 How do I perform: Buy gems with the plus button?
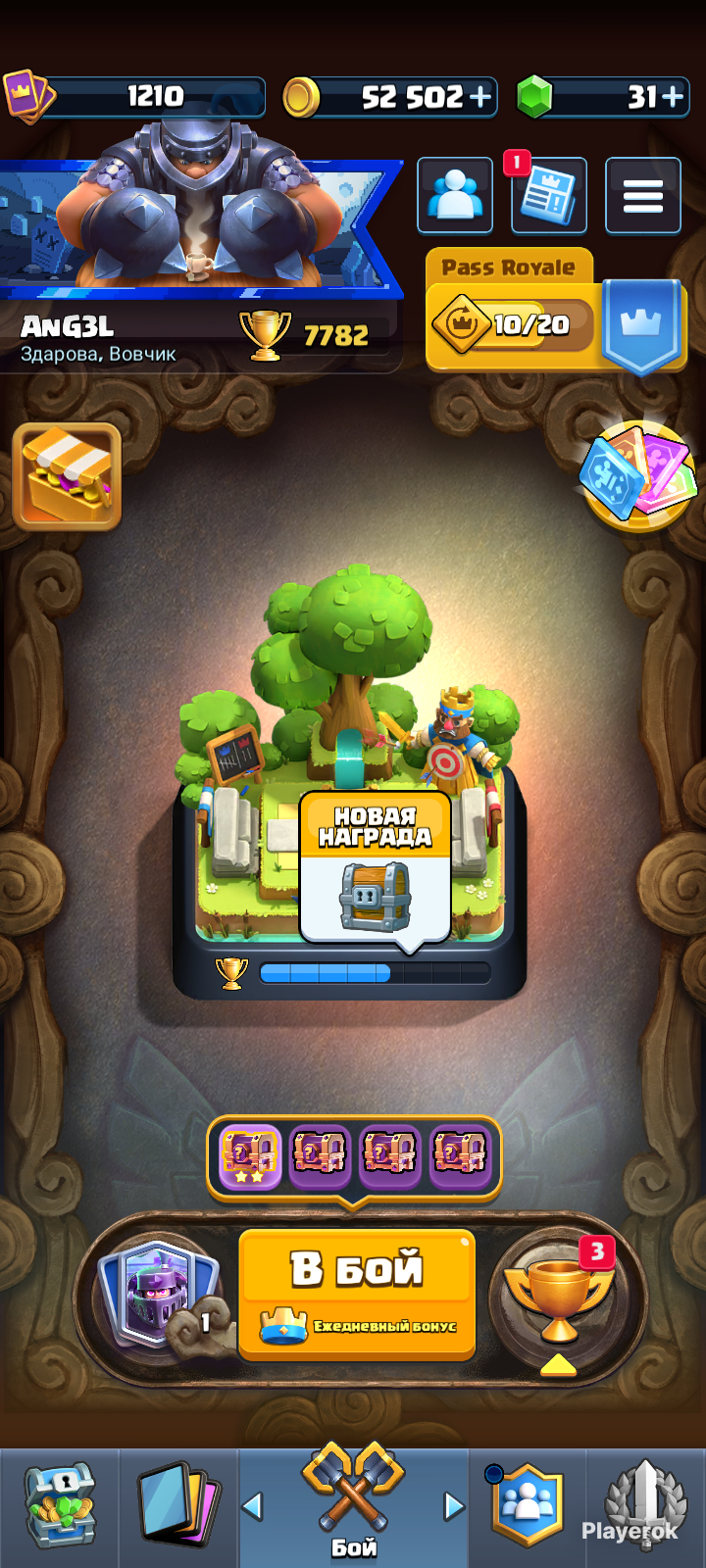pyautogui.click(x=673, y=97)
